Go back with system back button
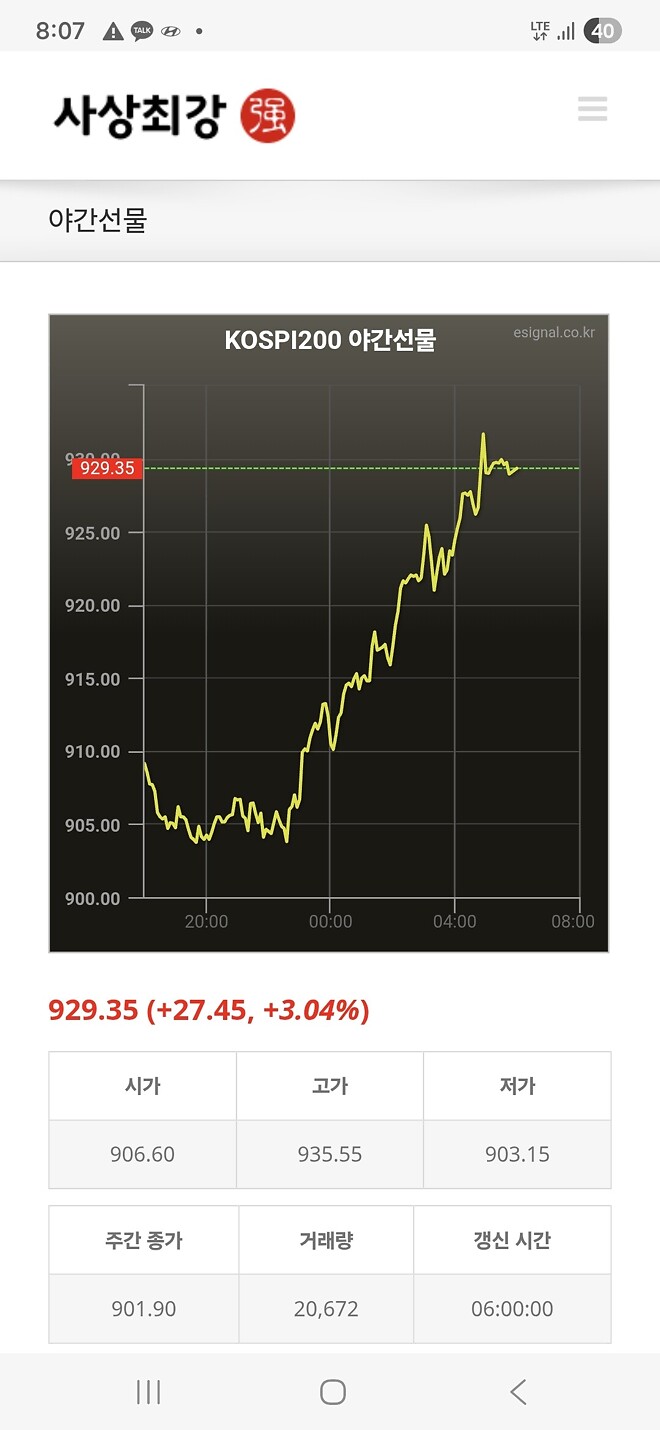This screenshot has width=660, height=1430. 517,1391
